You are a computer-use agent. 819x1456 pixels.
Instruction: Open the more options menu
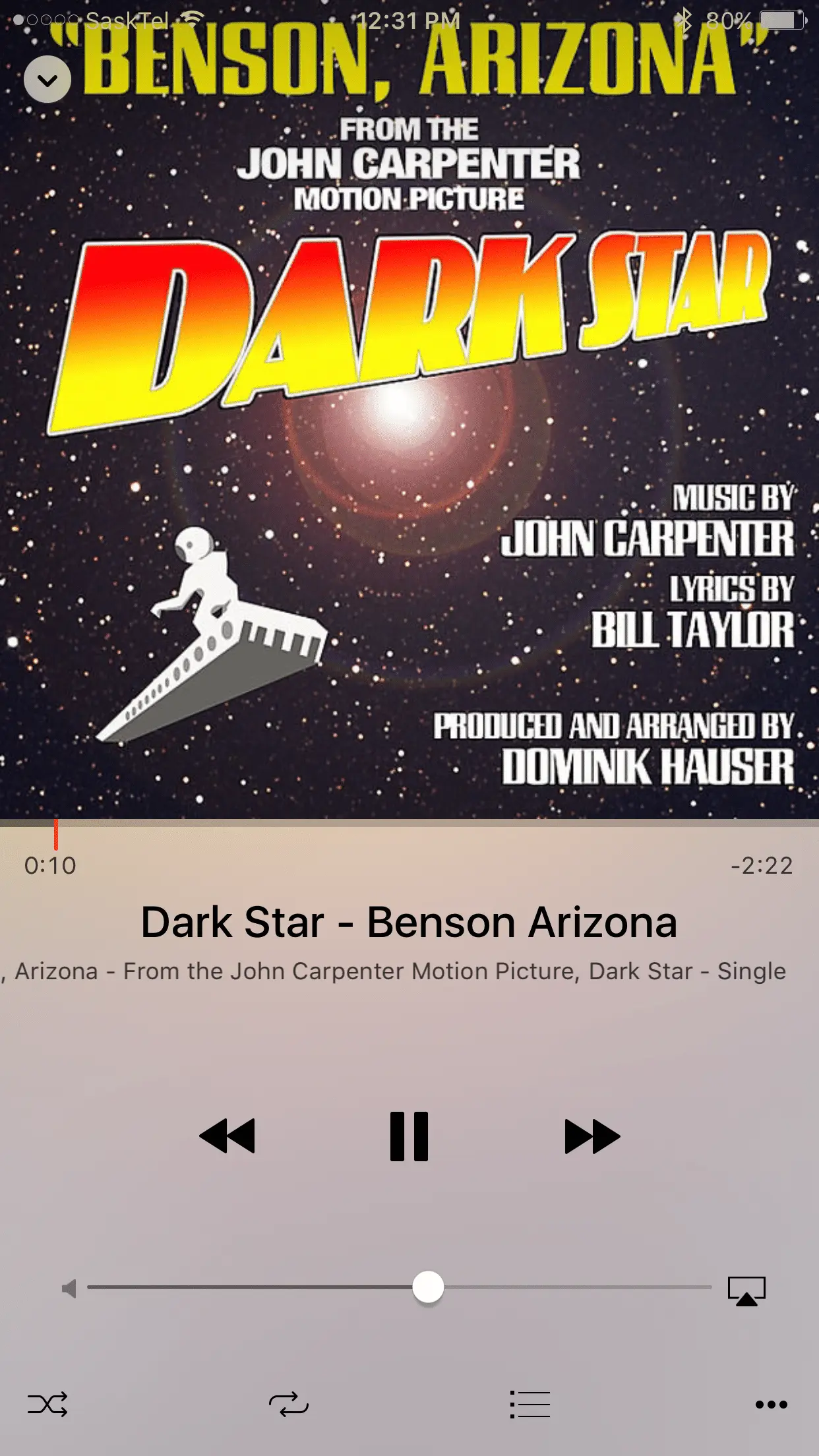tap(771, 1404)
